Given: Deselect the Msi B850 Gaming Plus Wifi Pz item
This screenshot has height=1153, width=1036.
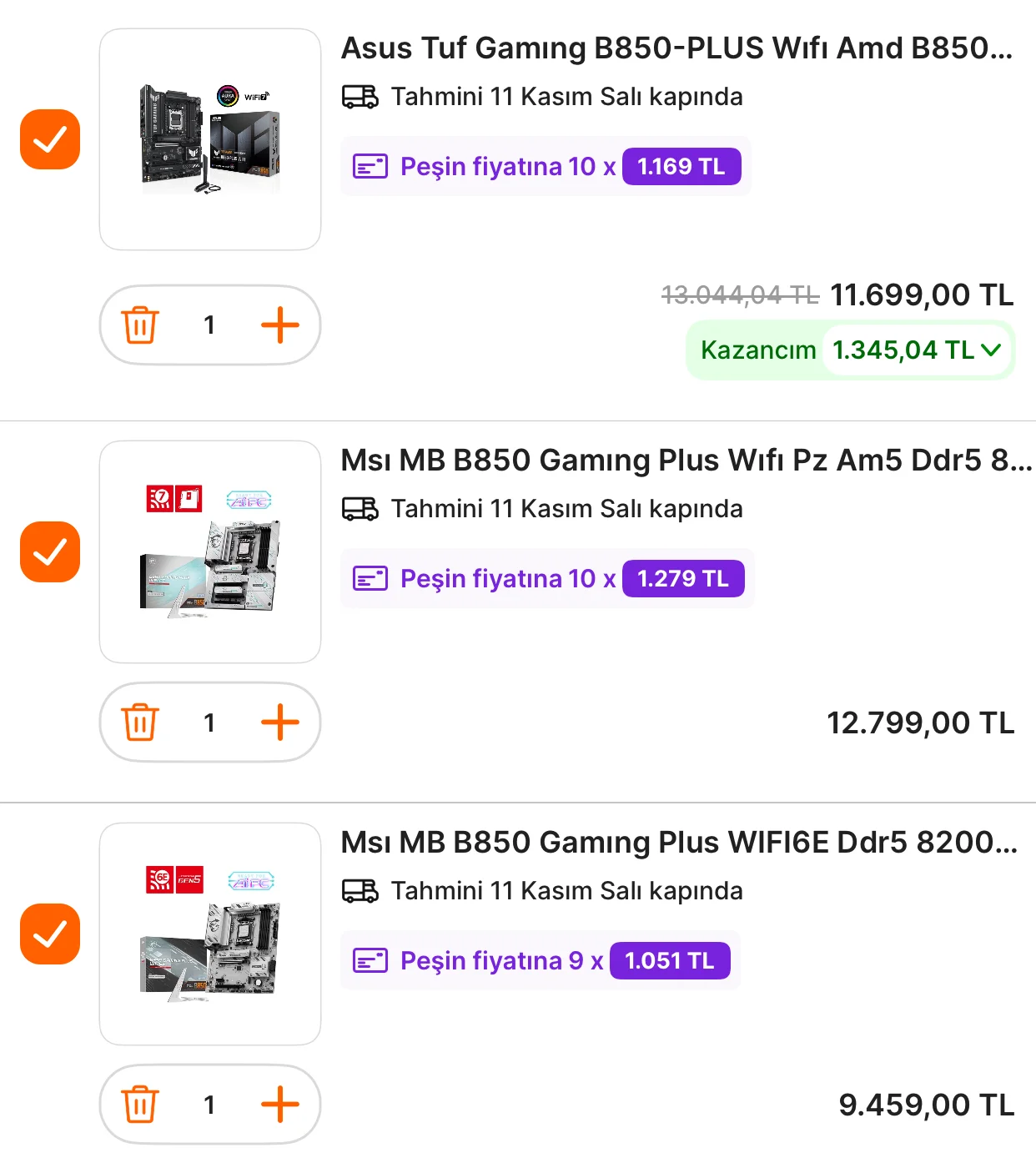Looking at the screenshot, I should [50, 551].
